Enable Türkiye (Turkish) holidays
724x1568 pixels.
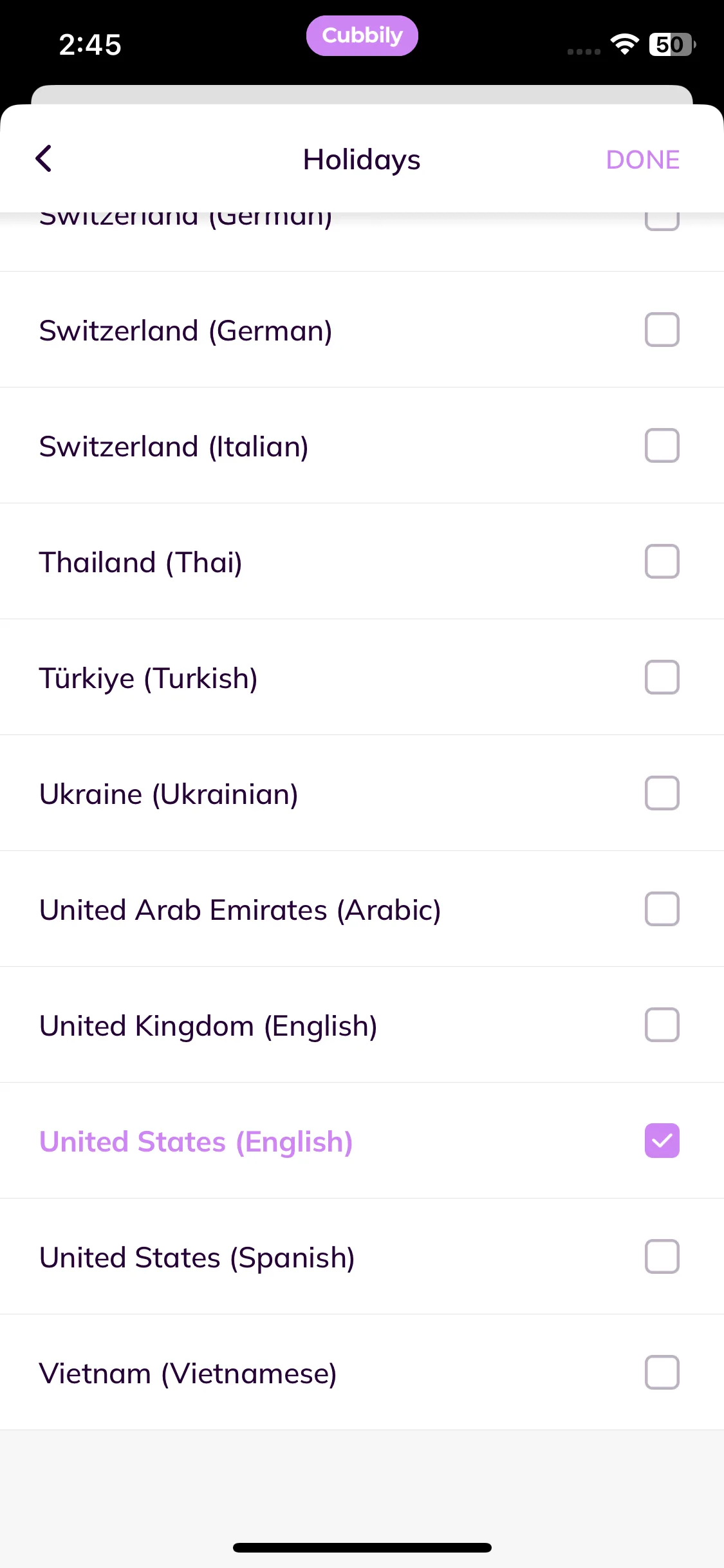(662, 677)
